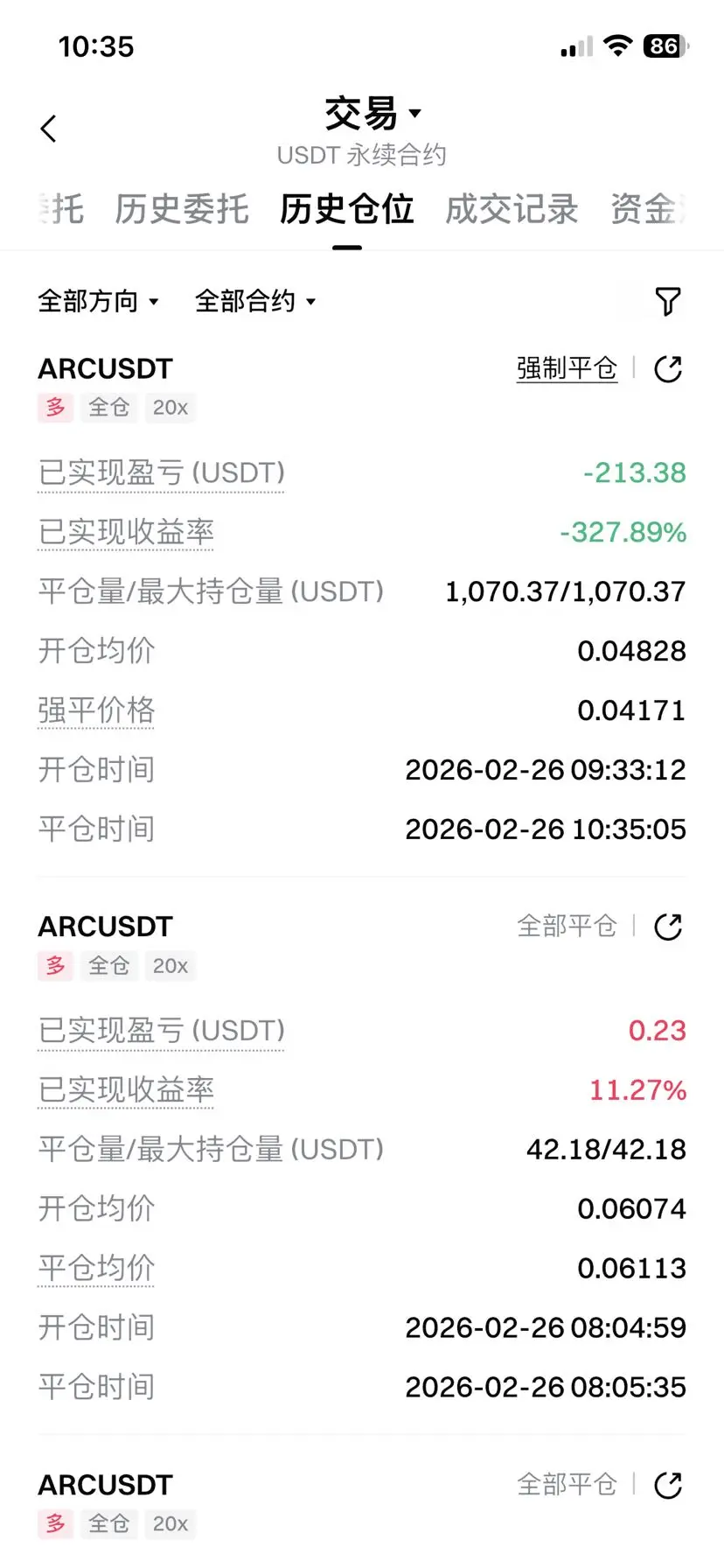Share the 强制平仓 ARCUSDT position
Screen dimensions: 724x1568
point(668,368)
